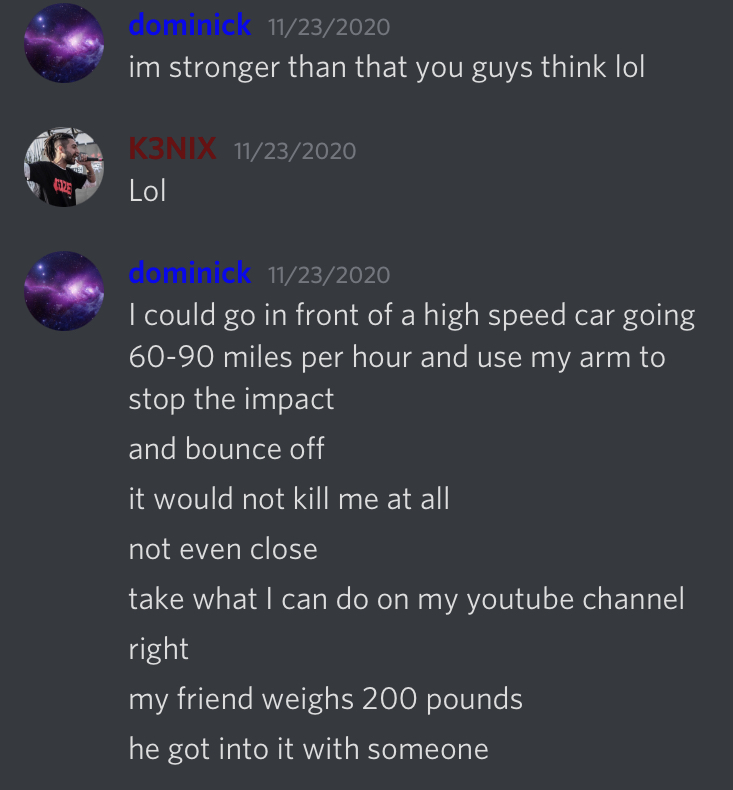Screen dimensions: 733x790
Task: Tap the K3NIX username above "Lol"
Action: (x=172, y=150)
